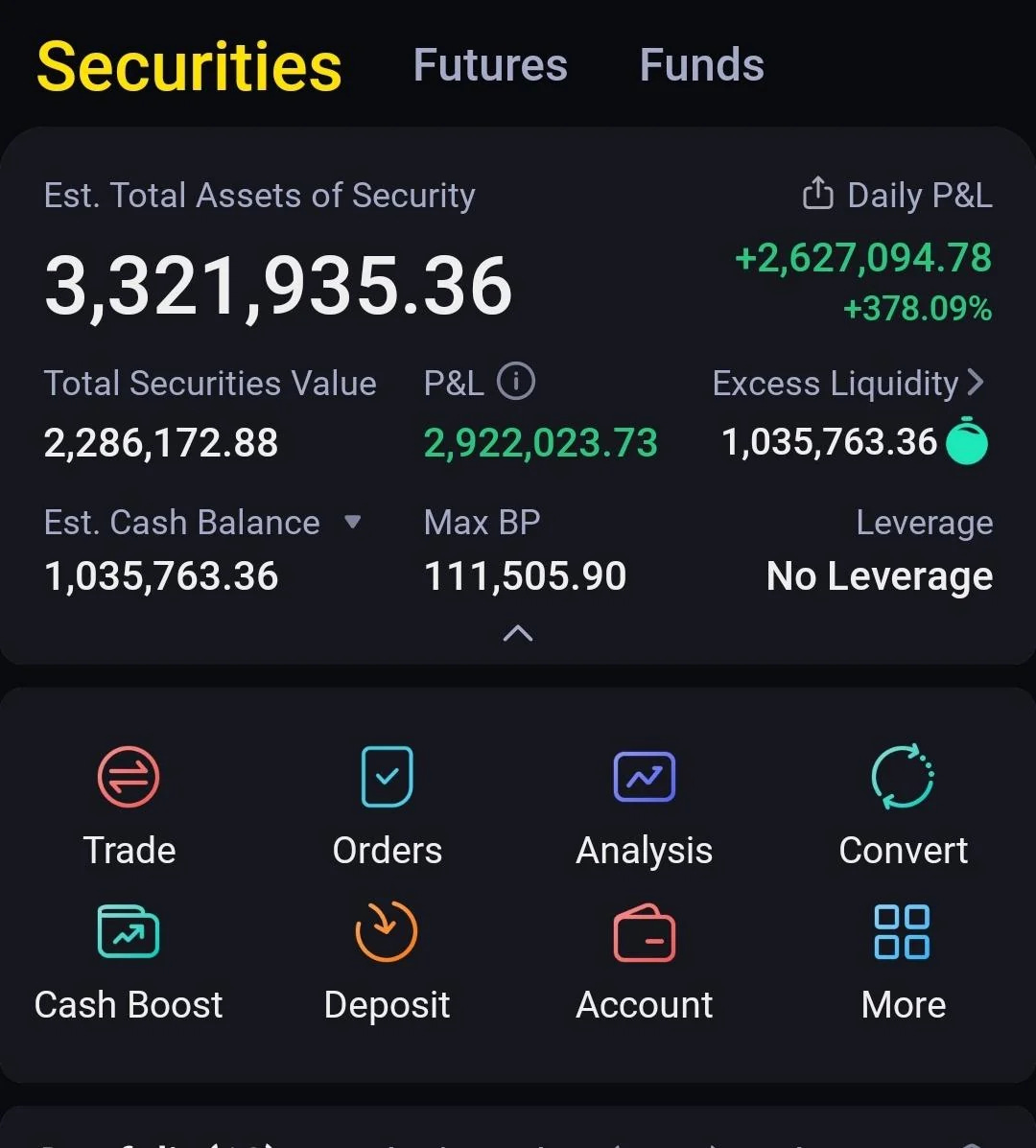Image resolution: width=1036 pixels, height=1148 pixels.
Task: Show More shortcuts
Action: pyautogui.click(x=903, y=961)
